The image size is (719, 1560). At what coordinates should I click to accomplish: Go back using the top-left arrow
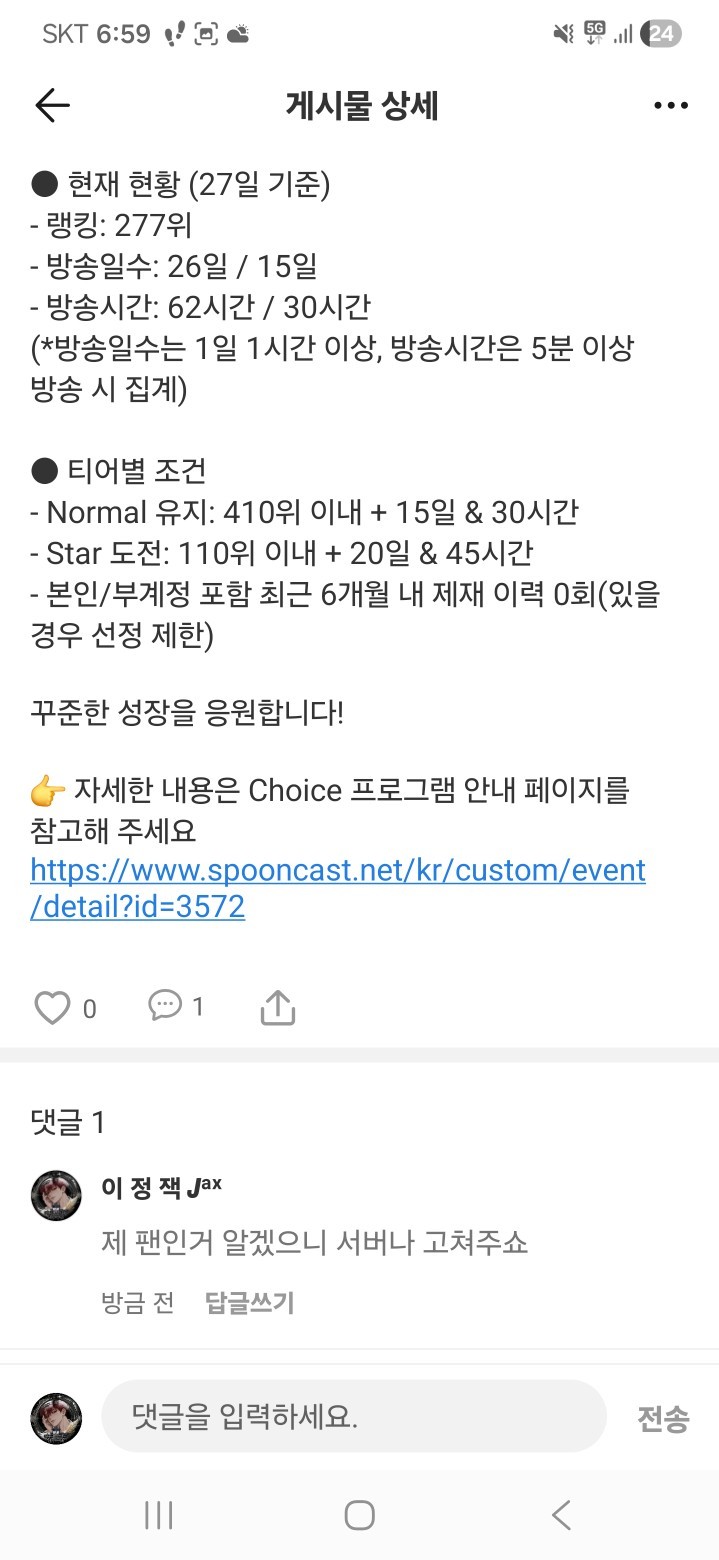52,106
